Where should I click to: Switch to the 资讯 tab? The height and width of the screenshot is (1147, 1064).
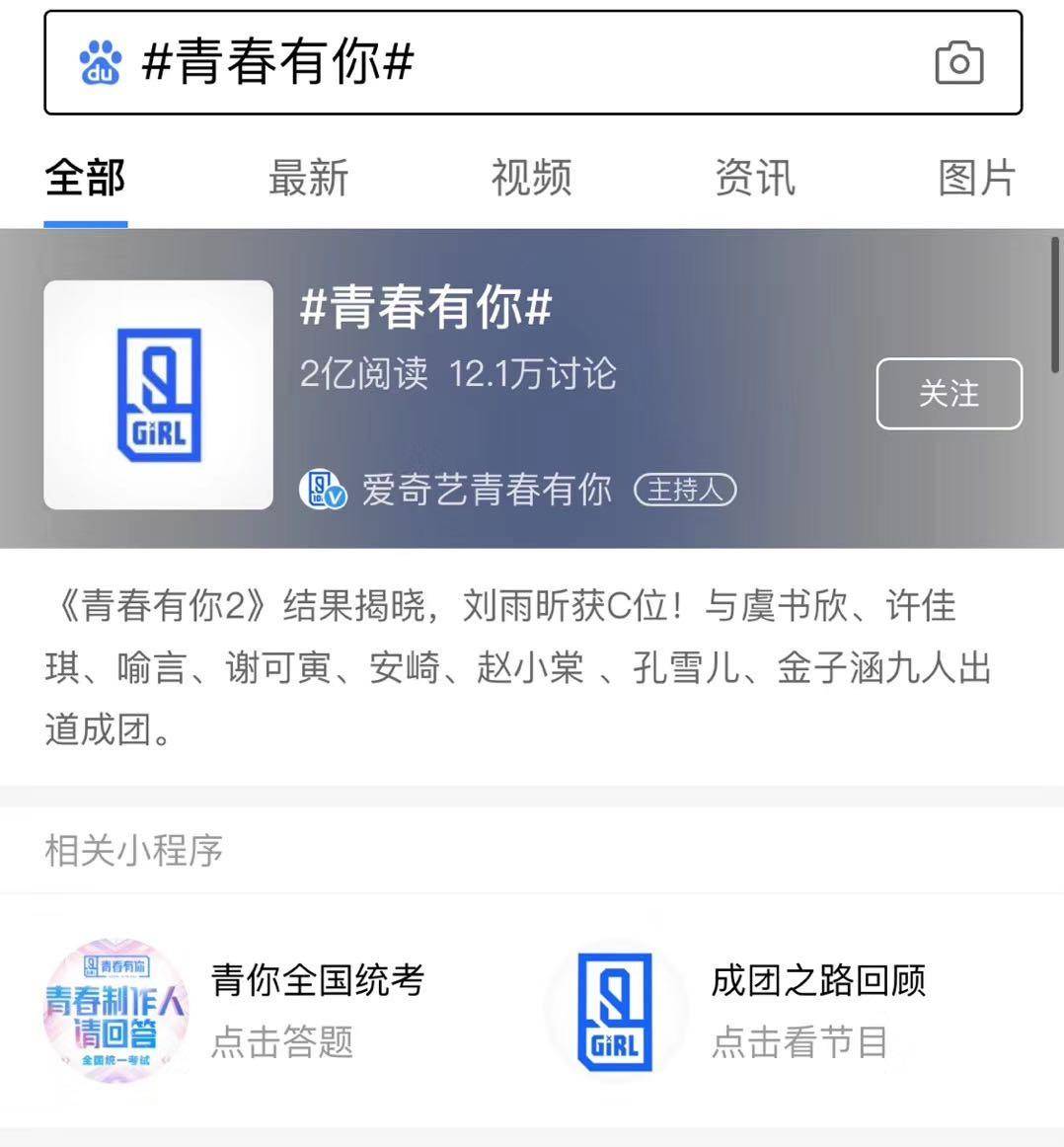(x=754, y=179)
